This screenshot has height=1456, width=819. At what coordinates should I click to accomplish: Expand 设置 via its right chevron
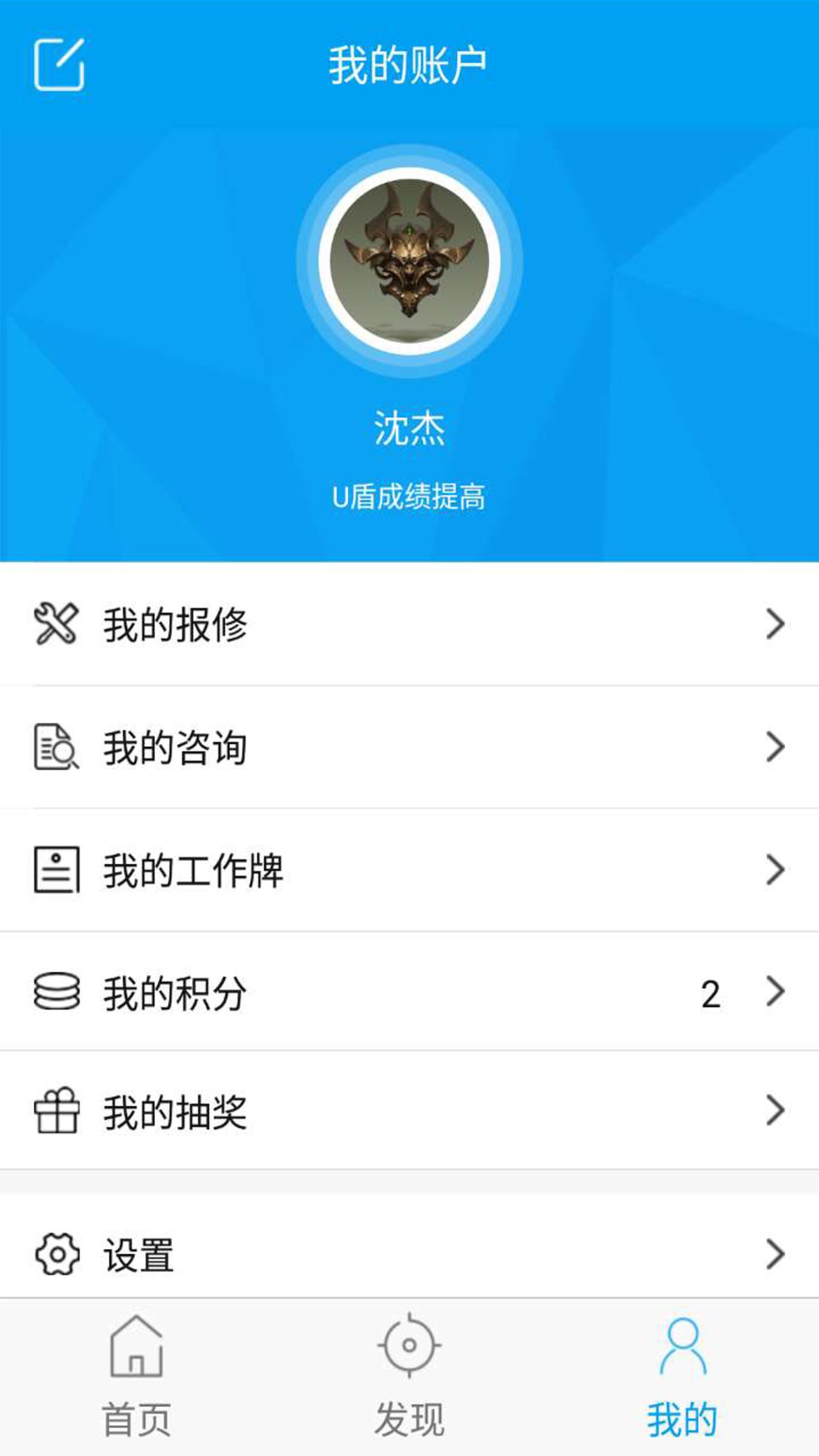775,1254
